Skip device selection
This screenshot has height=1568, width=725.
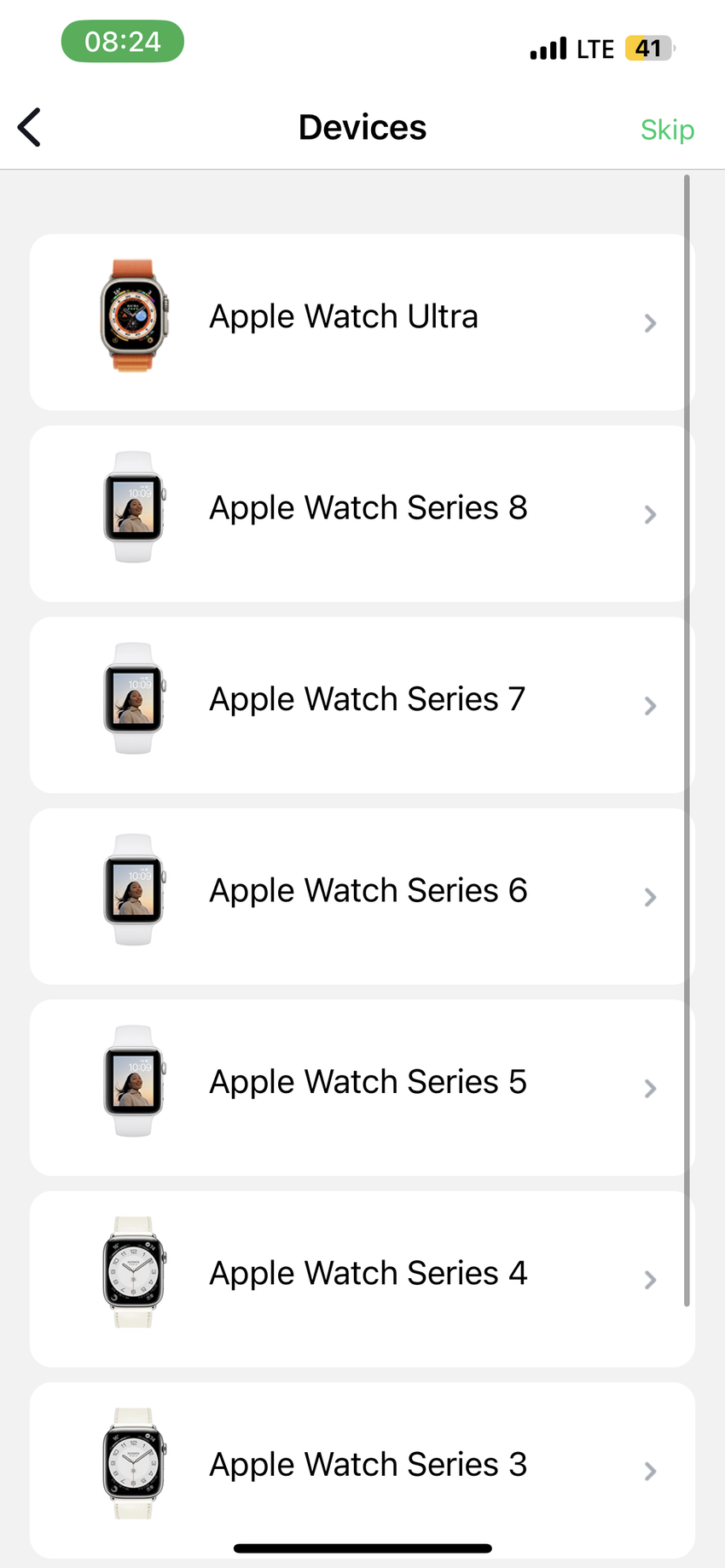click(x=667, y=130)
